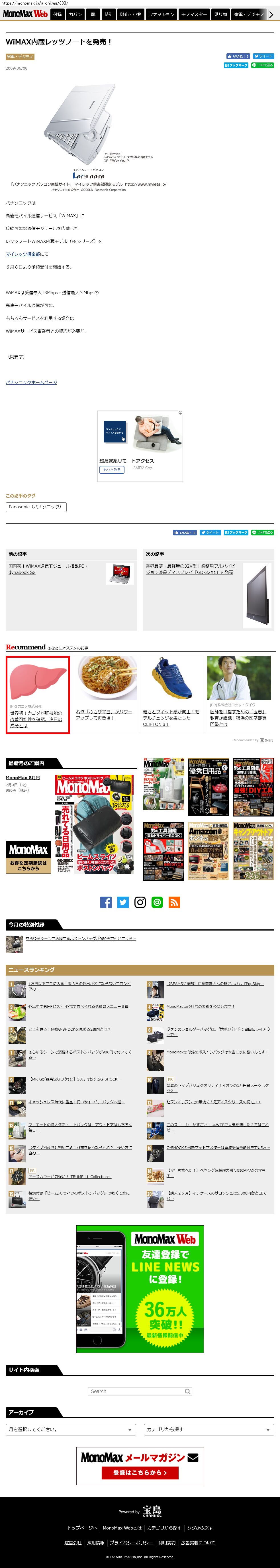This screenshot has width=280, height=1568.
Task: Tap 登録はこちらから mail magazine button
Action: [x=140, y=1472]
